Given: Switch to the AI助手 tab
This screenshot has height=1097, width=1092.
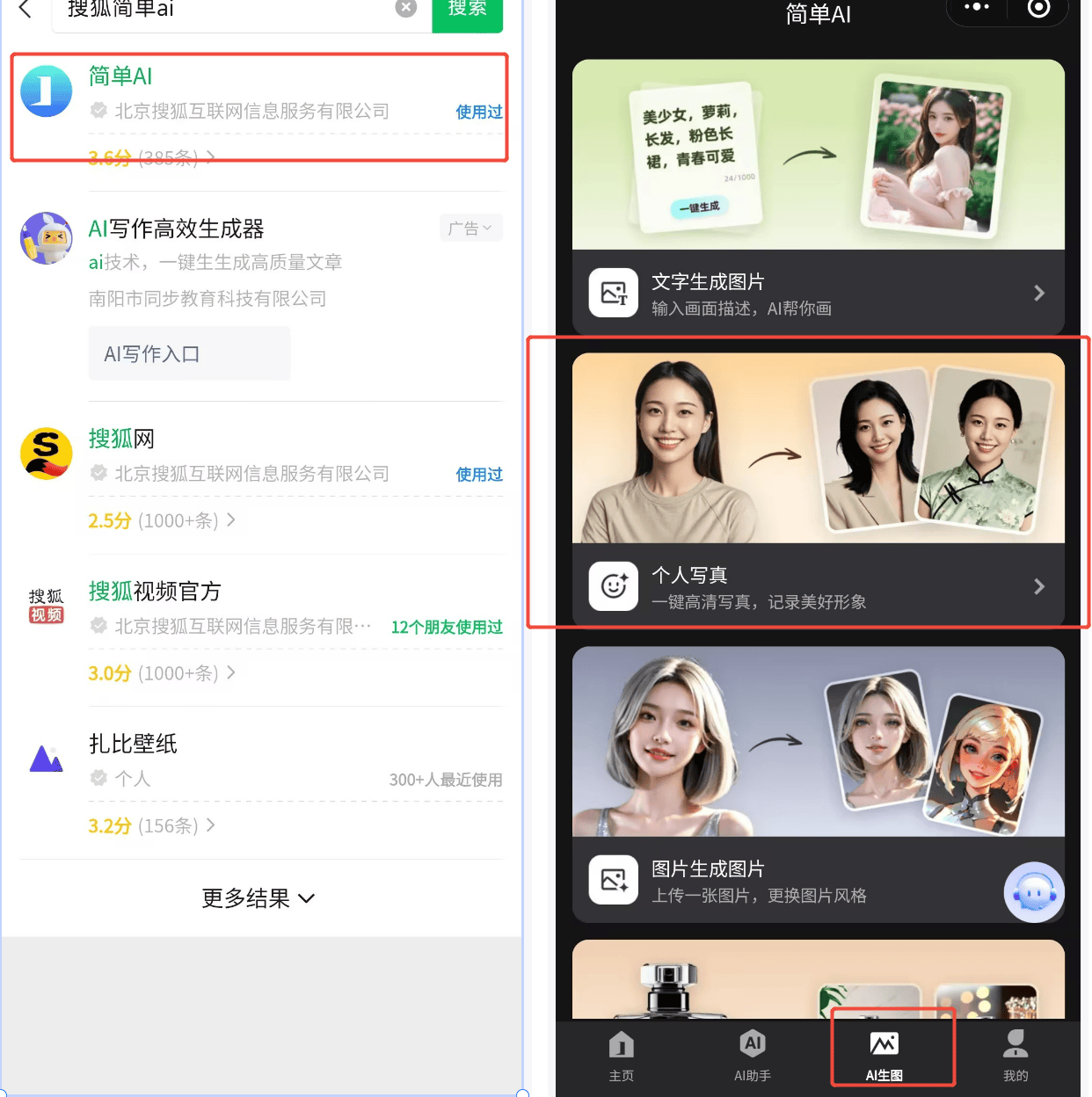Looking at the screenshot, I should 753,1056.
